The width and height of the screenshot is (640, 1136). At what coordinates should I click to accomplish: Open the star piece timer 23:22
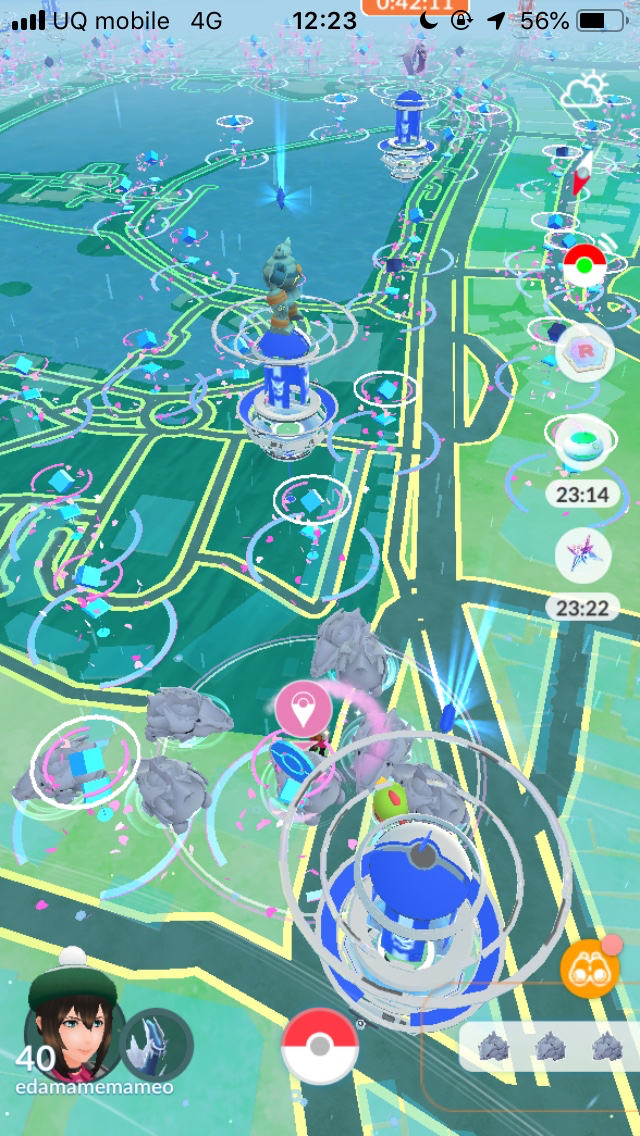click(585, 555)
